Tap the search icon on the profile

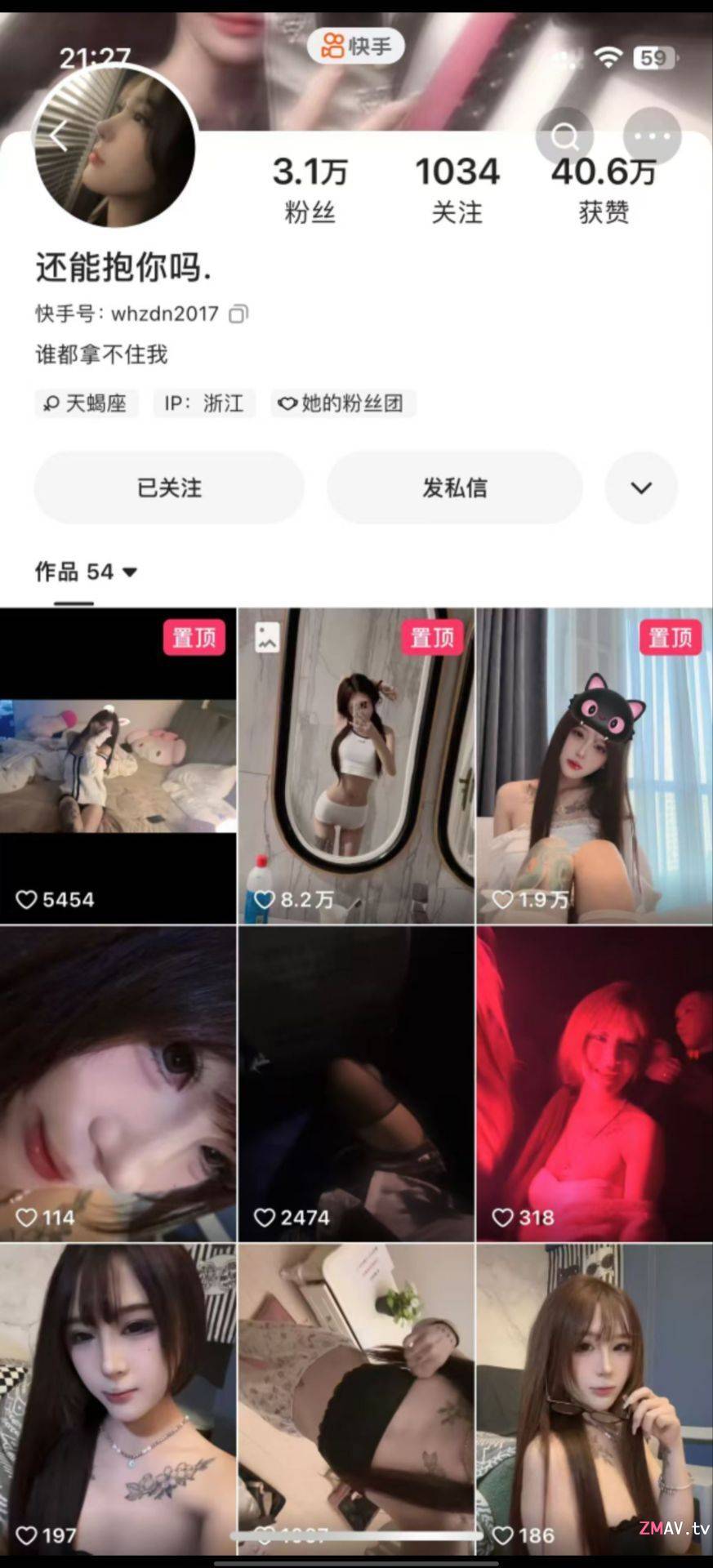pyautogui.click(x=564, y=136)
